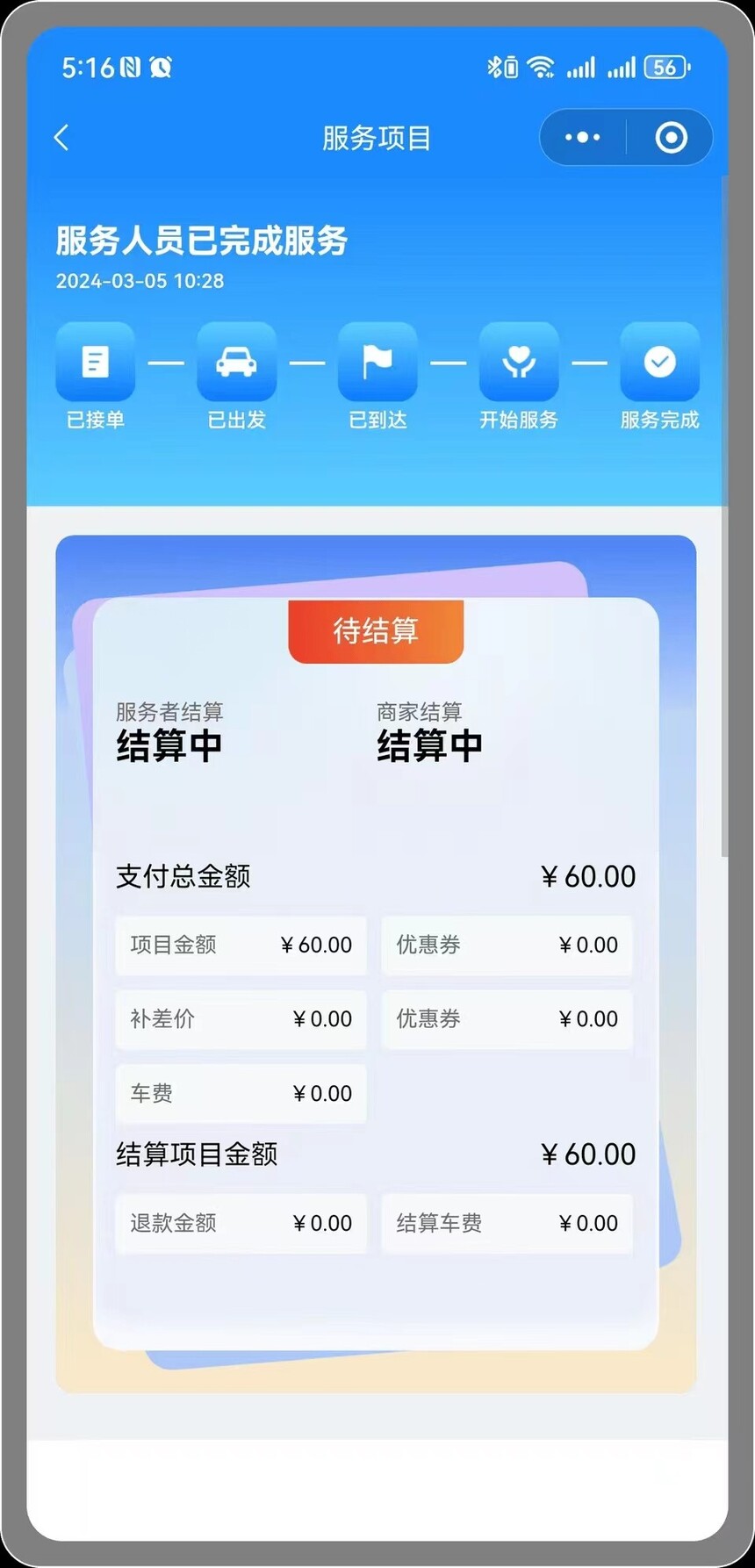Tap the back arrow to leave 服务项目
The height and width of the screenshot is (1568, 755).
61,138
